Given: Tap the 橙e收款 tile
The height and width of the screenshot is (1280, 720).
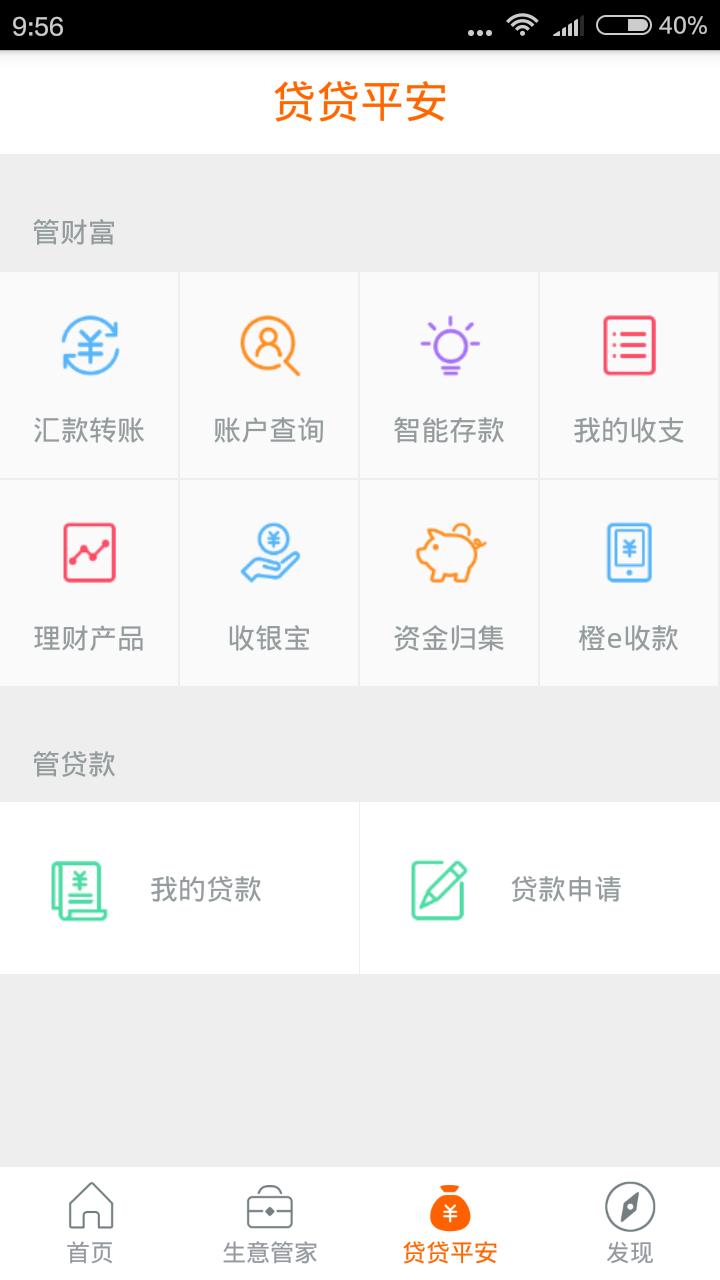Looking at the screenshot, I should click(629, 584).
